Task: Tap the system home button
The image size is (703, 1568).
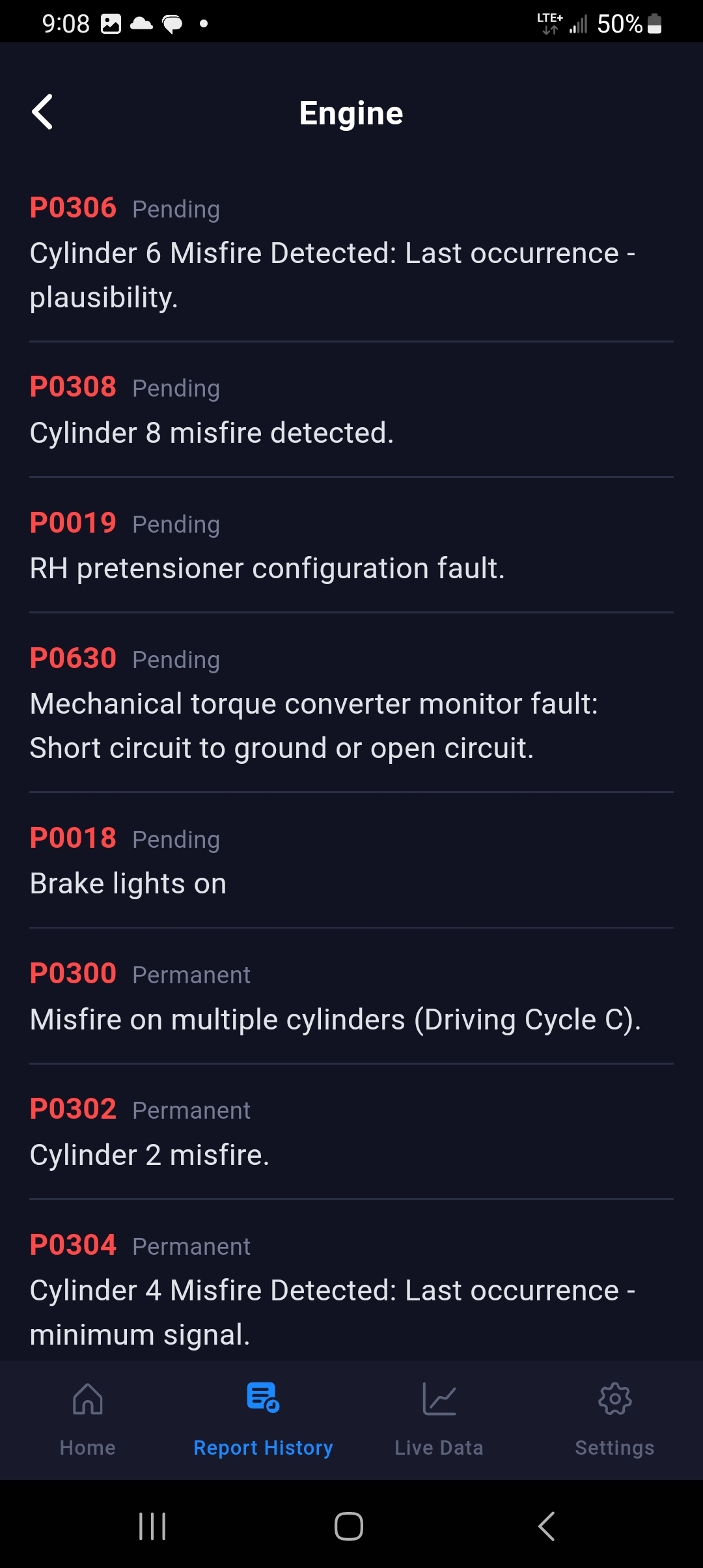Action: [x=349, y=1526]
